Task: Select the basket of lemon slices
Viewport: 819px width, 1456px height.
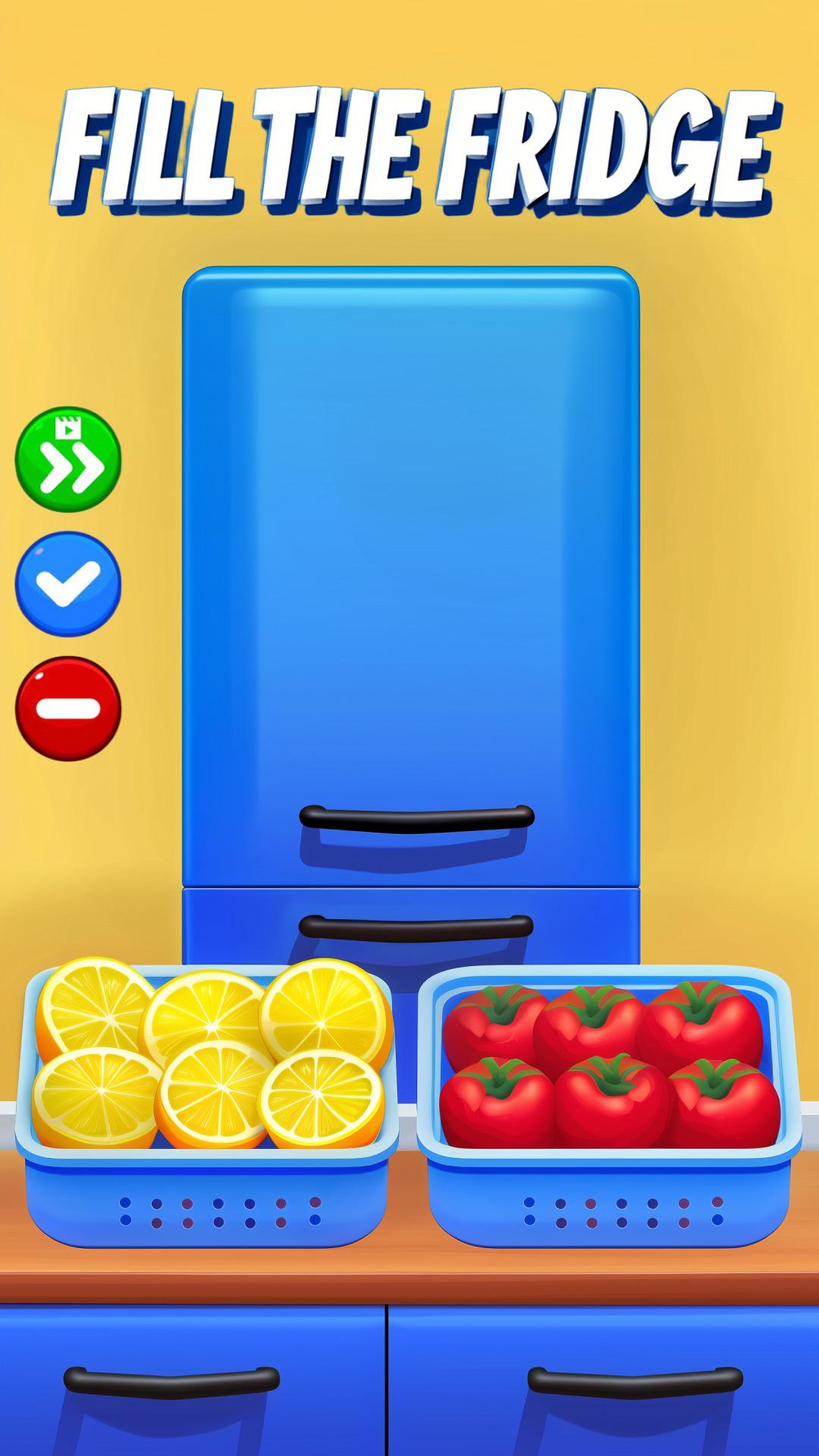Action: pos(208,1101)
